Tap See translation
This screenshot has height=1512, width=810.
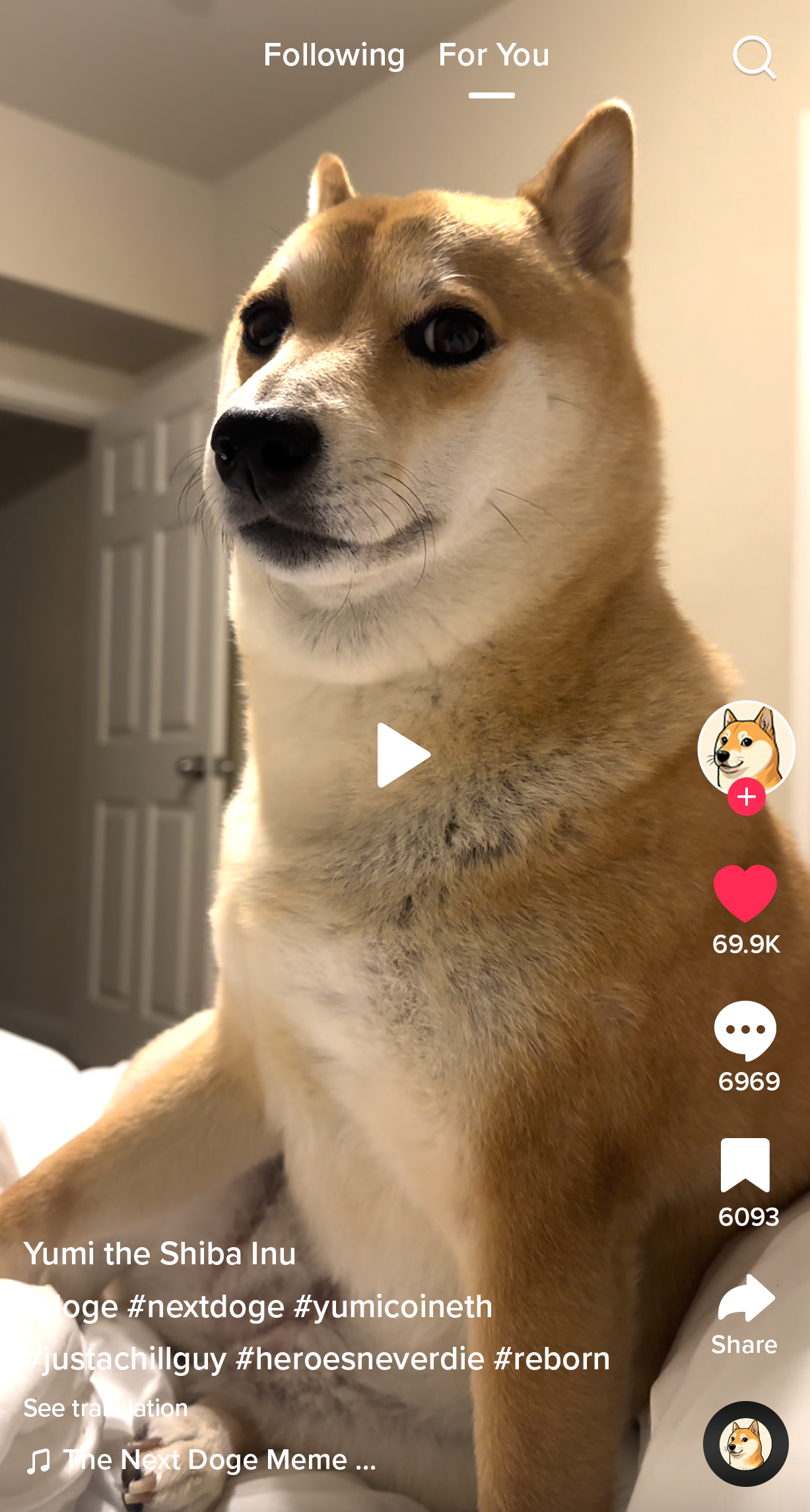coord(106,1408)
